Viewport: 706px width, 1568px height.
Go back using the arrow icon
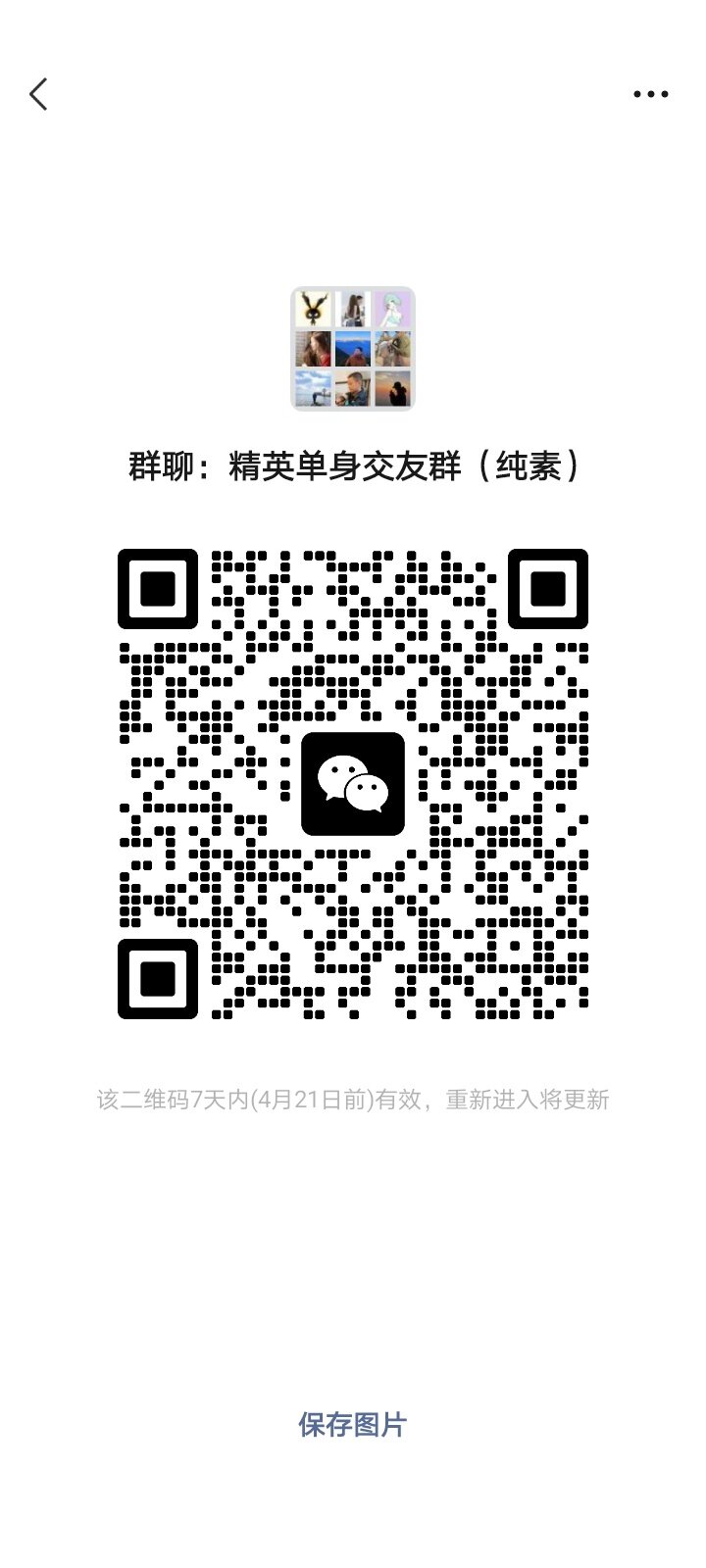(x=39, y=94)
